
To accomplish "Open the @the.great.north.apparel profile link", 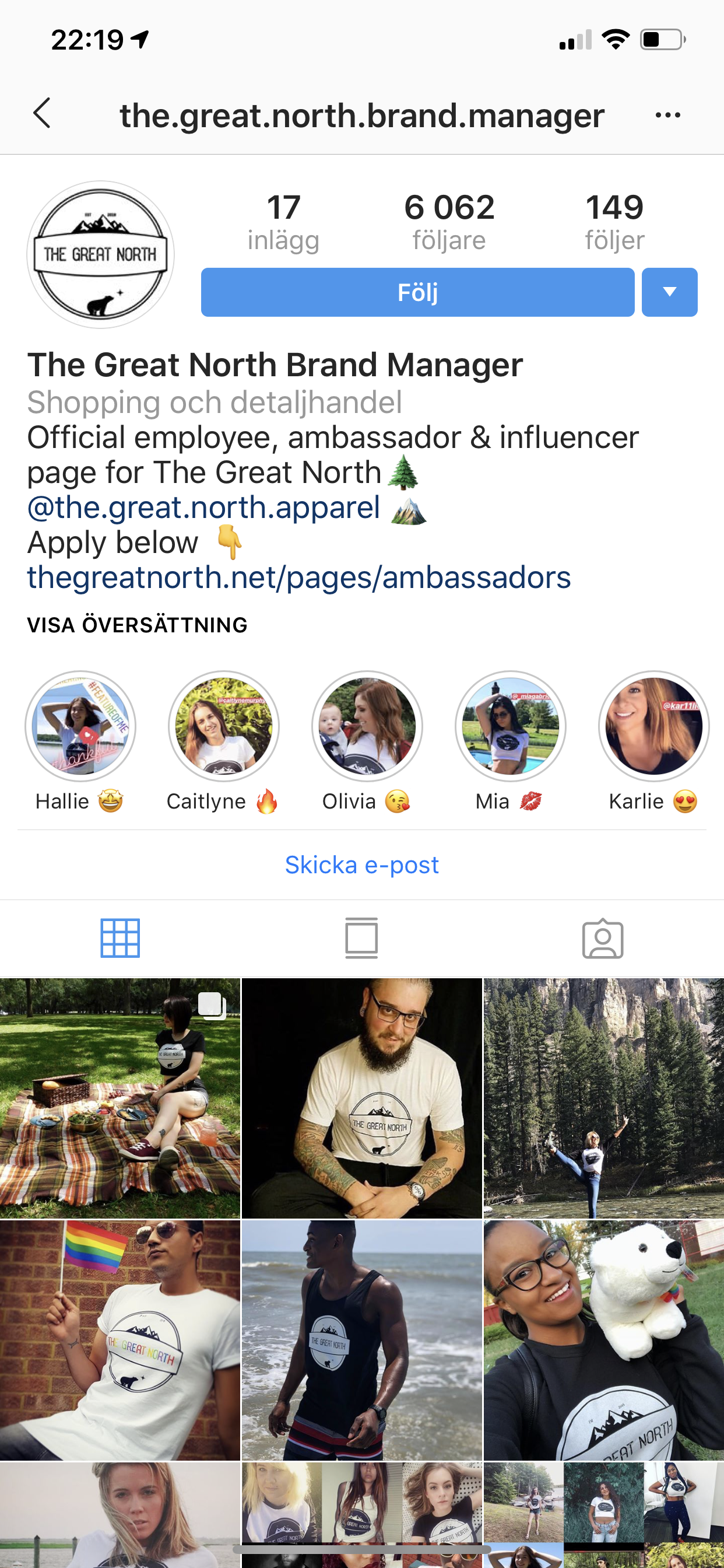I will coord(204,508).
